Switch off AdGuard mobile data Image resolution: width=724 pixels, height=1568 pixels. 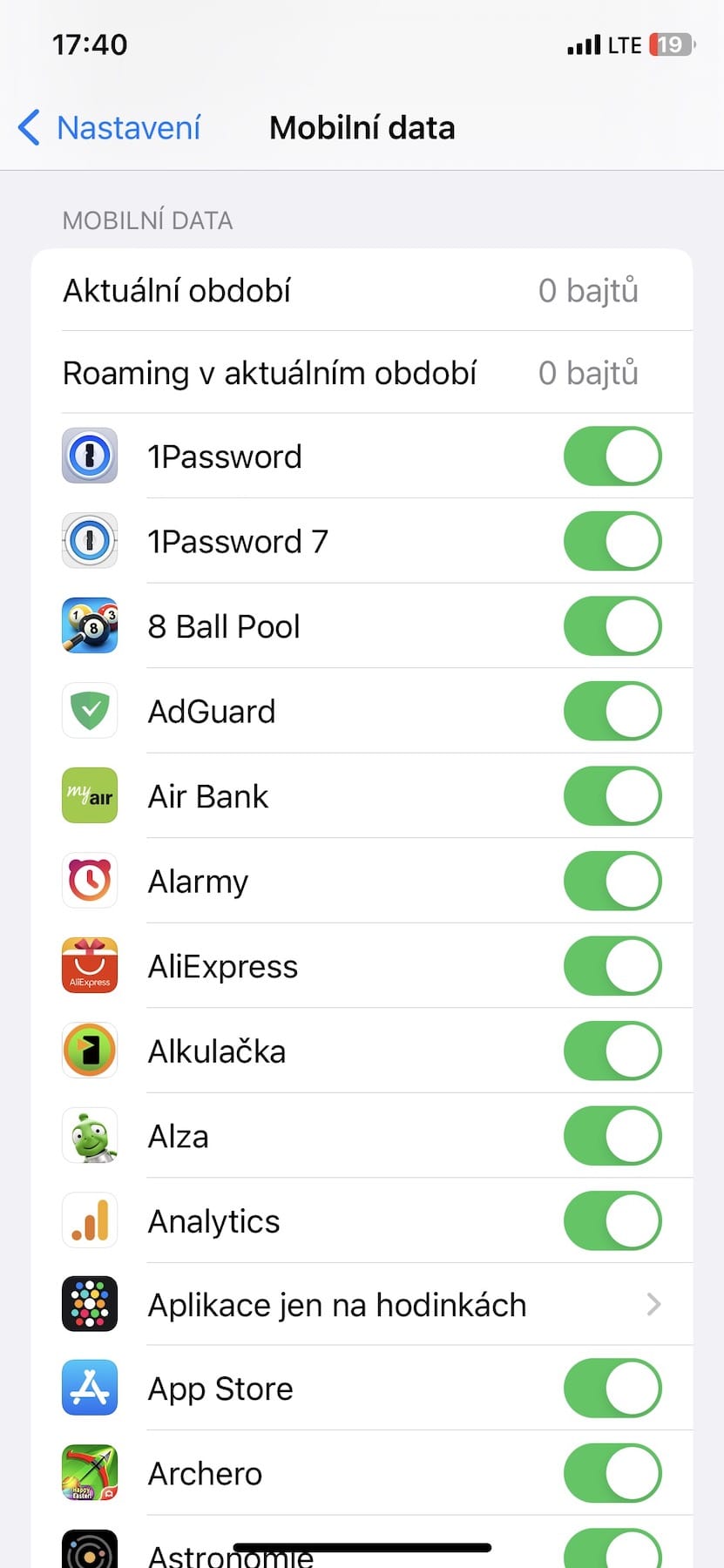612,711
